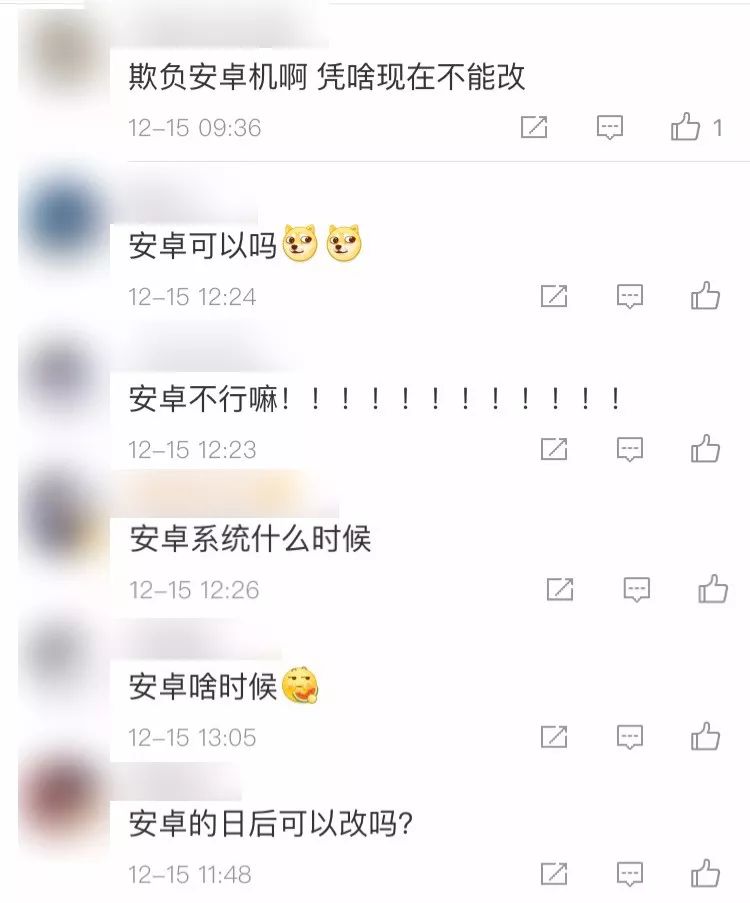The image size is (750, 903).
Task: Repost the comment '欺负安卓机啊 凭啥现在不能改'
Action: (x=534, y=127)
